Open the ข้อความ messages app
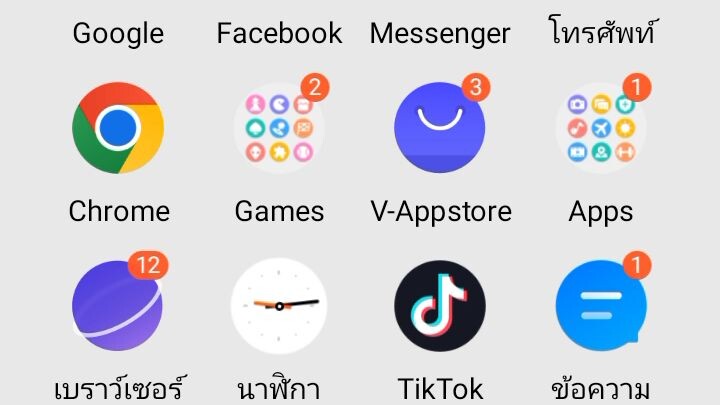The width and height of the screenshot is (720, 405). pyautogui.click(x=600, y=305)
